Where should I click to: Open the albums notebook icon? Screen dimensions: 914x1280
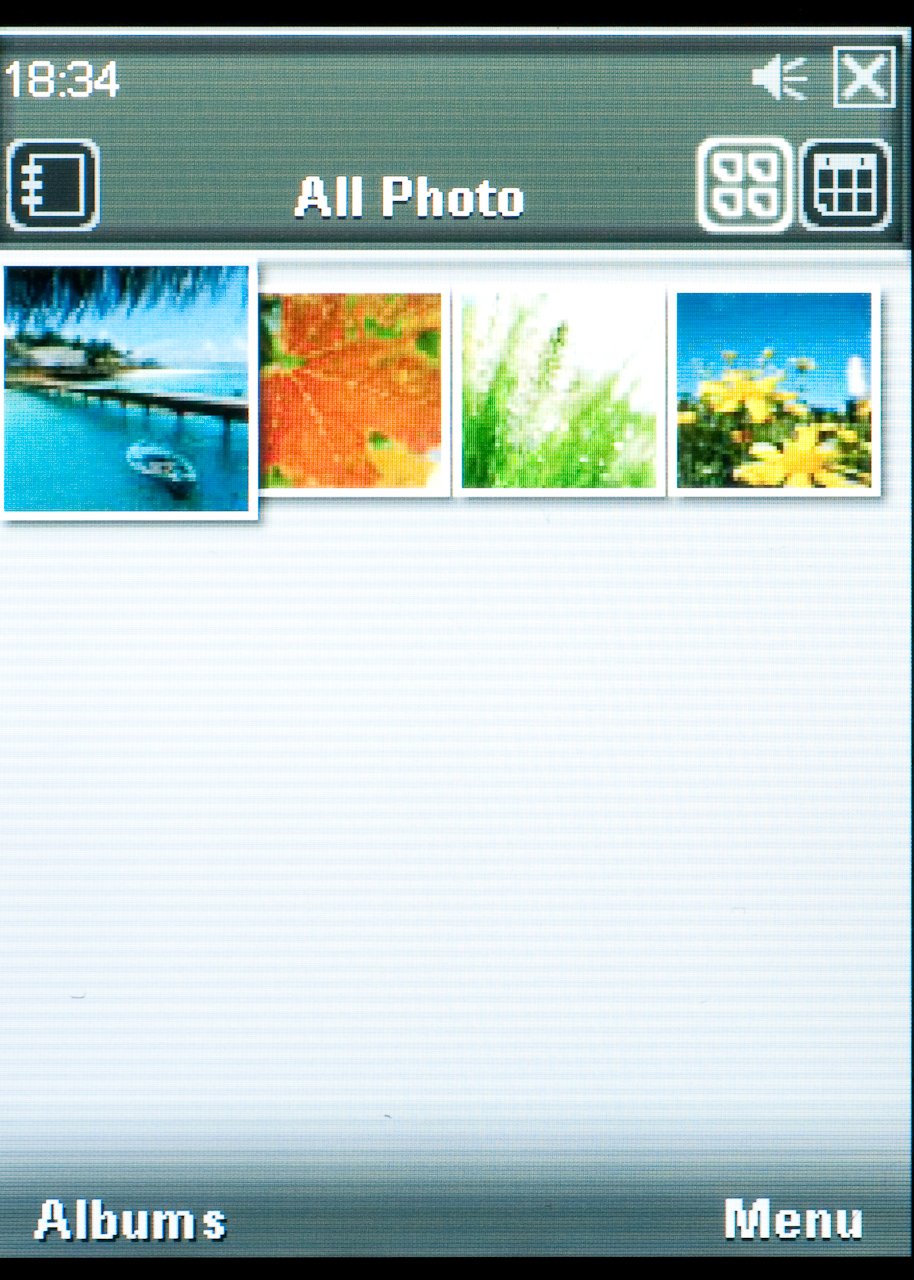coord(53,185)
